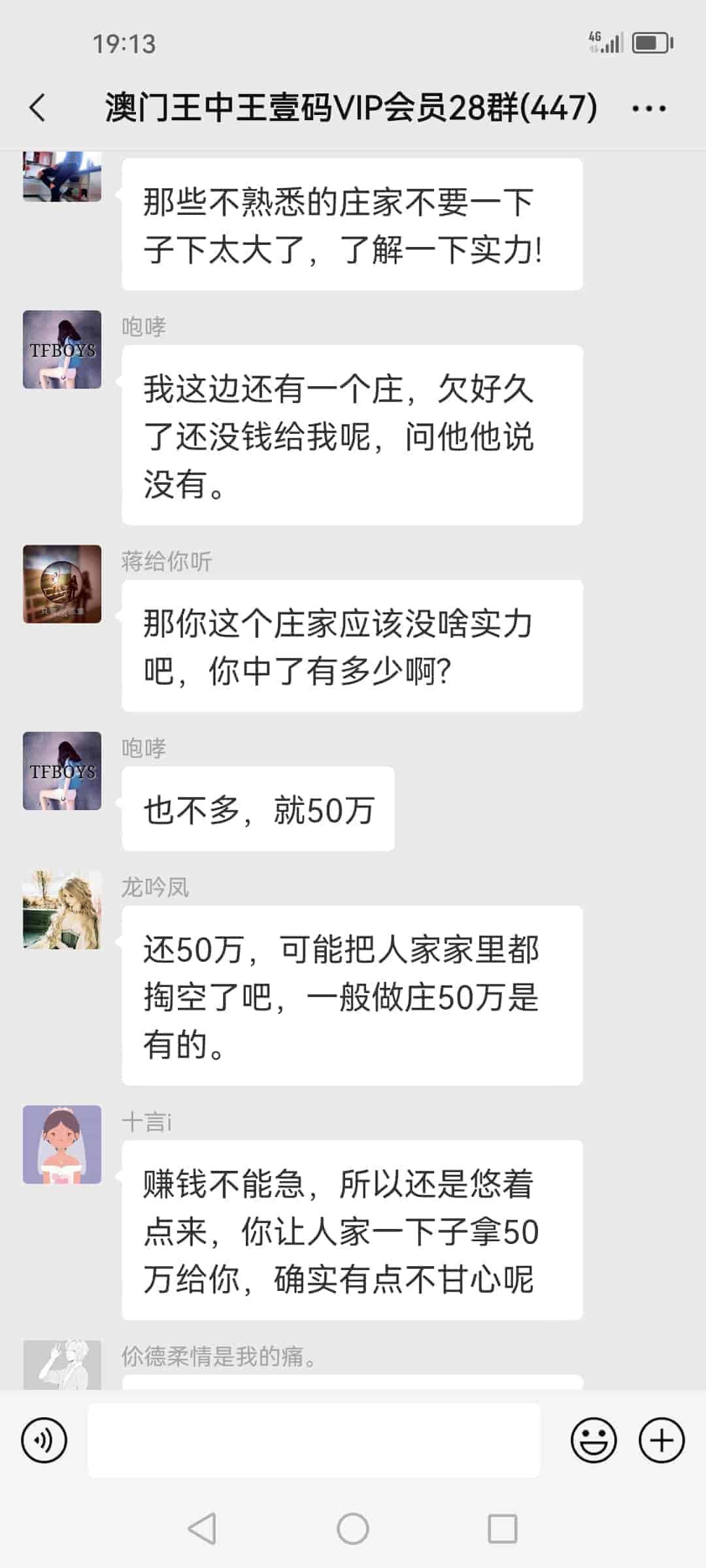This screenshot has height=1568, width=706.
Task: Open 咆哮's avatar beside 也不多，就50万
Action: pos(62,771)
